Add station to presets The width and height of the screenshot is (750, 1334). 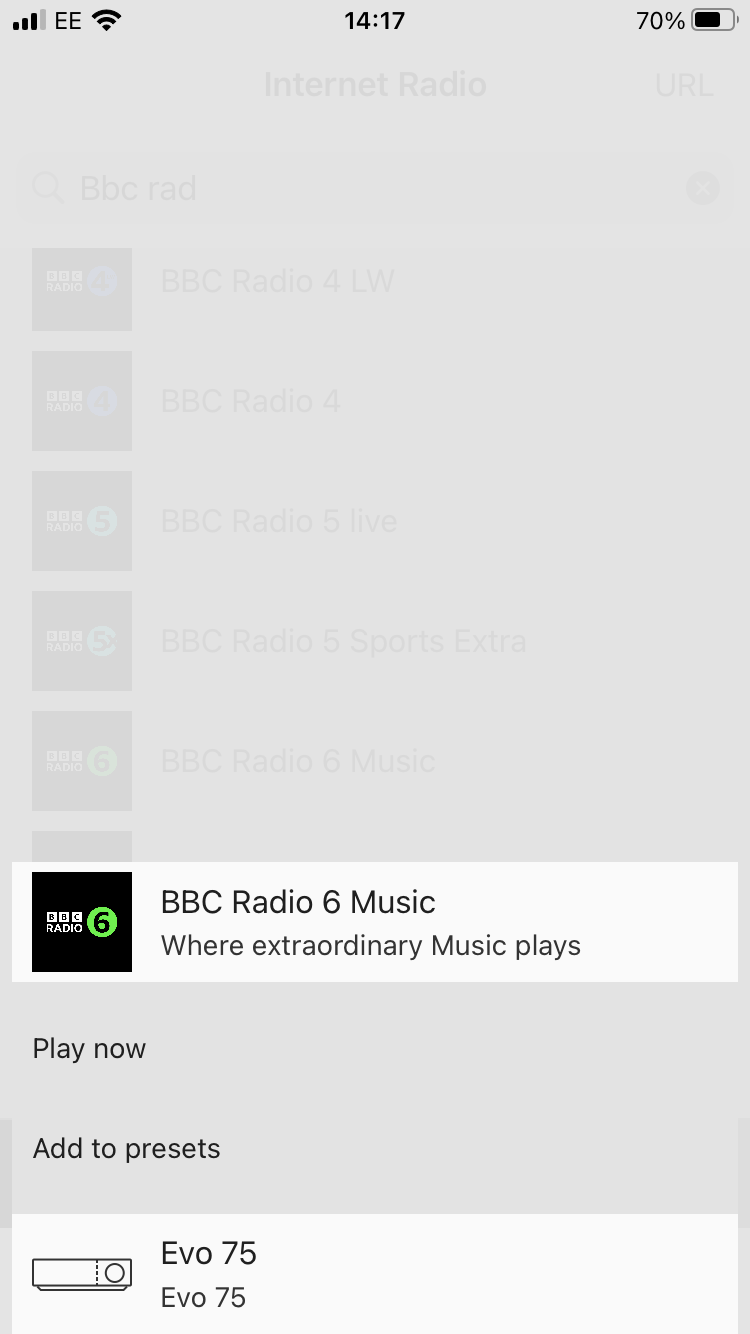click(x=127, y=1149)
